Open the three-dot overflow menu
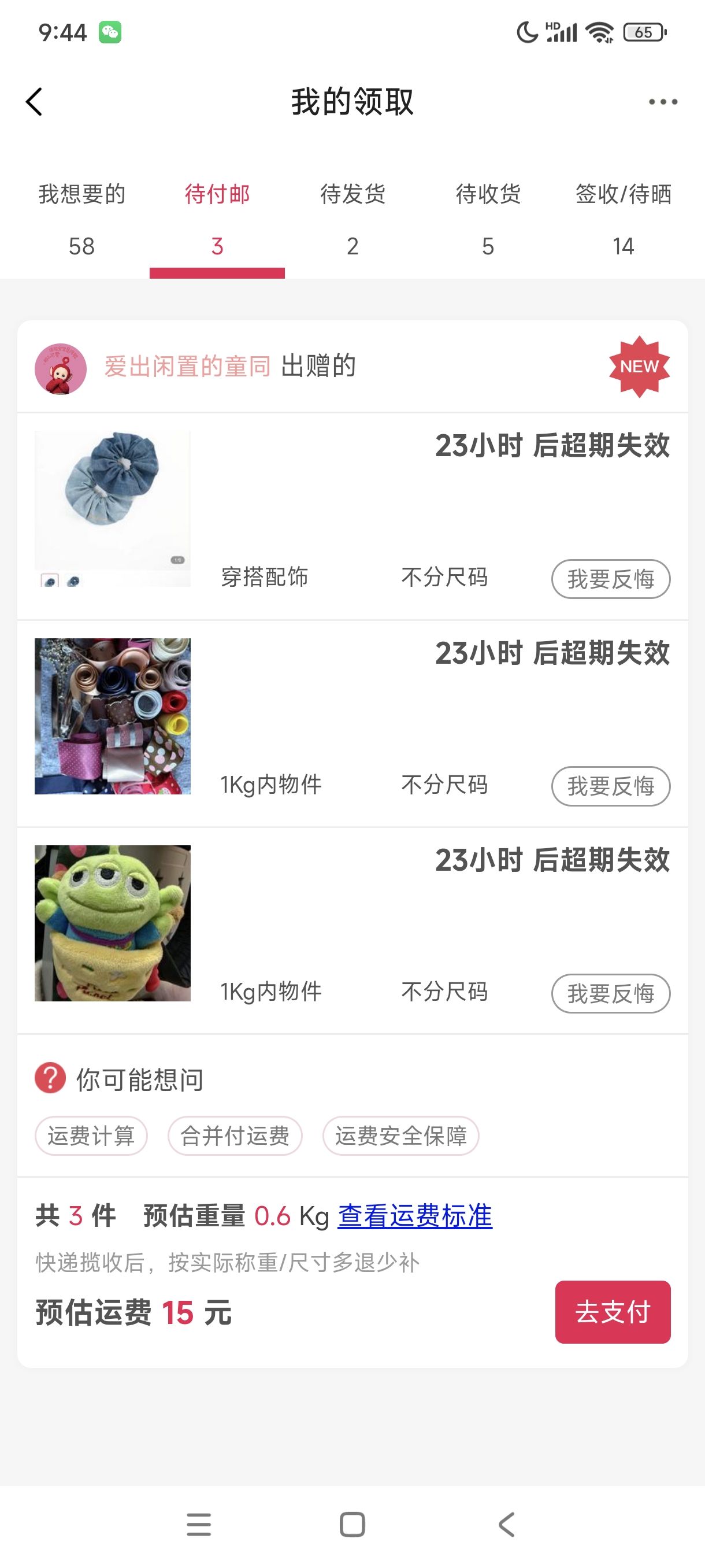 click(x=662, y=102)
